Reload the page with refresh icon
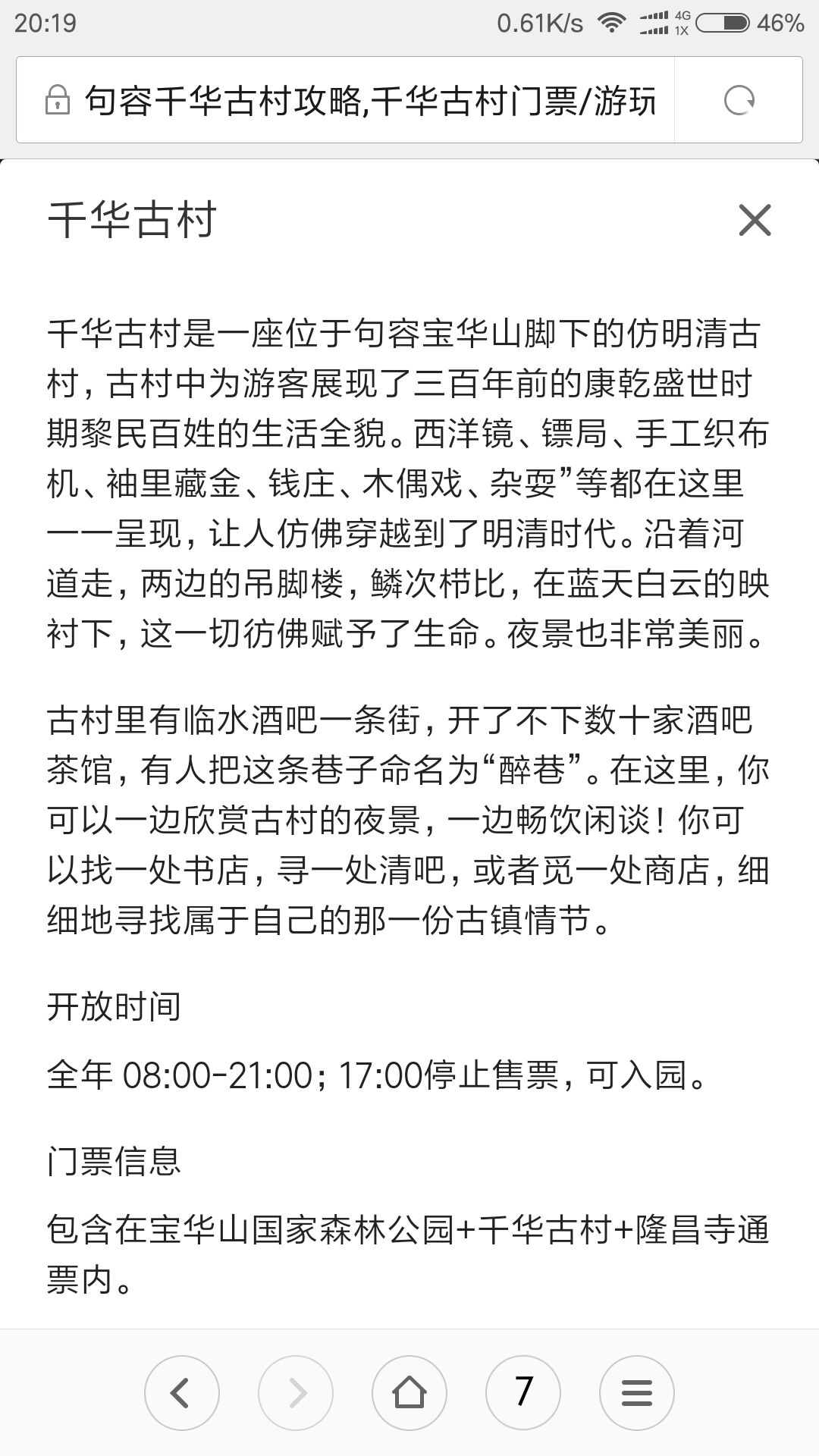The height and width of the screenshot is (1456, 819). pyautogui.click(x=739, y=100)
